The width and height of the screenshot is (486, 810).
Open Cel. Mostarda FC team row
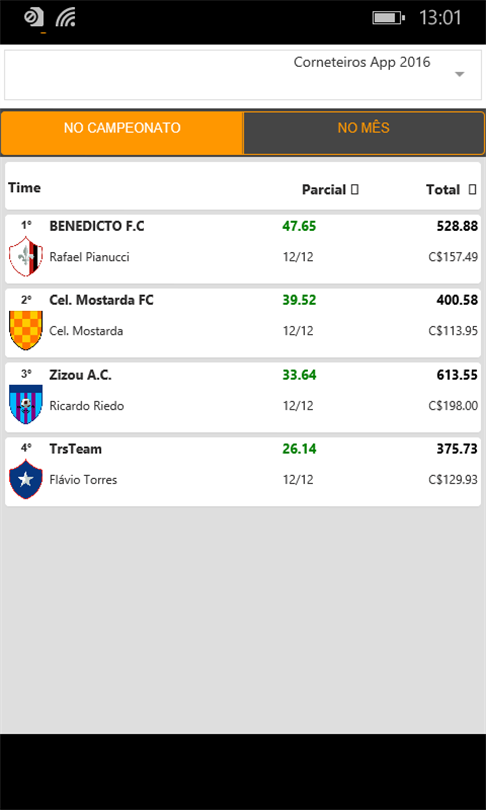(243, 323)
